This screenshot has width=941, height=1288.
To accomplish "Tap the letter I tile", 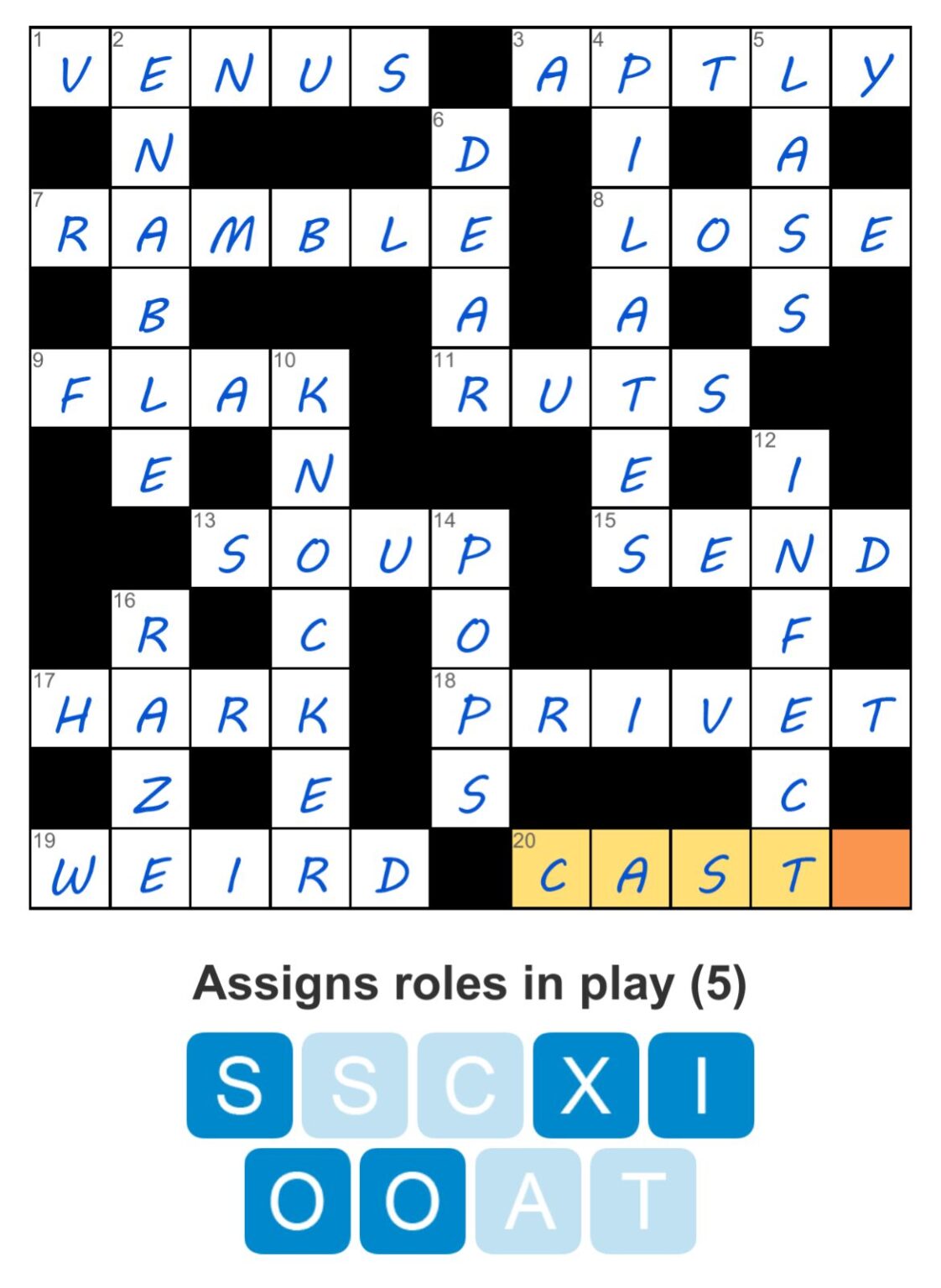I will 701,1084.
